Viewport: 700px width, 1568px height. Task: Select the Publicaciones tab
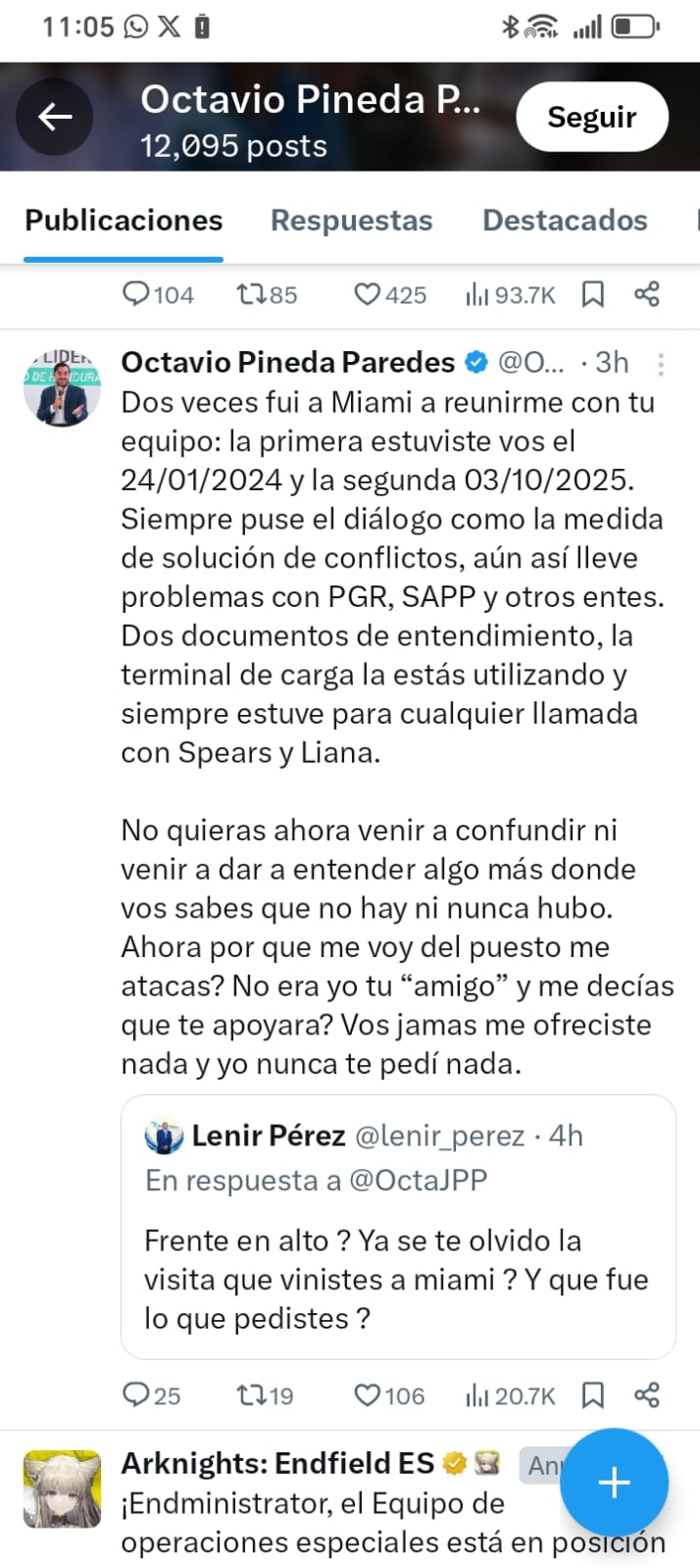click(x=124, y=221)
